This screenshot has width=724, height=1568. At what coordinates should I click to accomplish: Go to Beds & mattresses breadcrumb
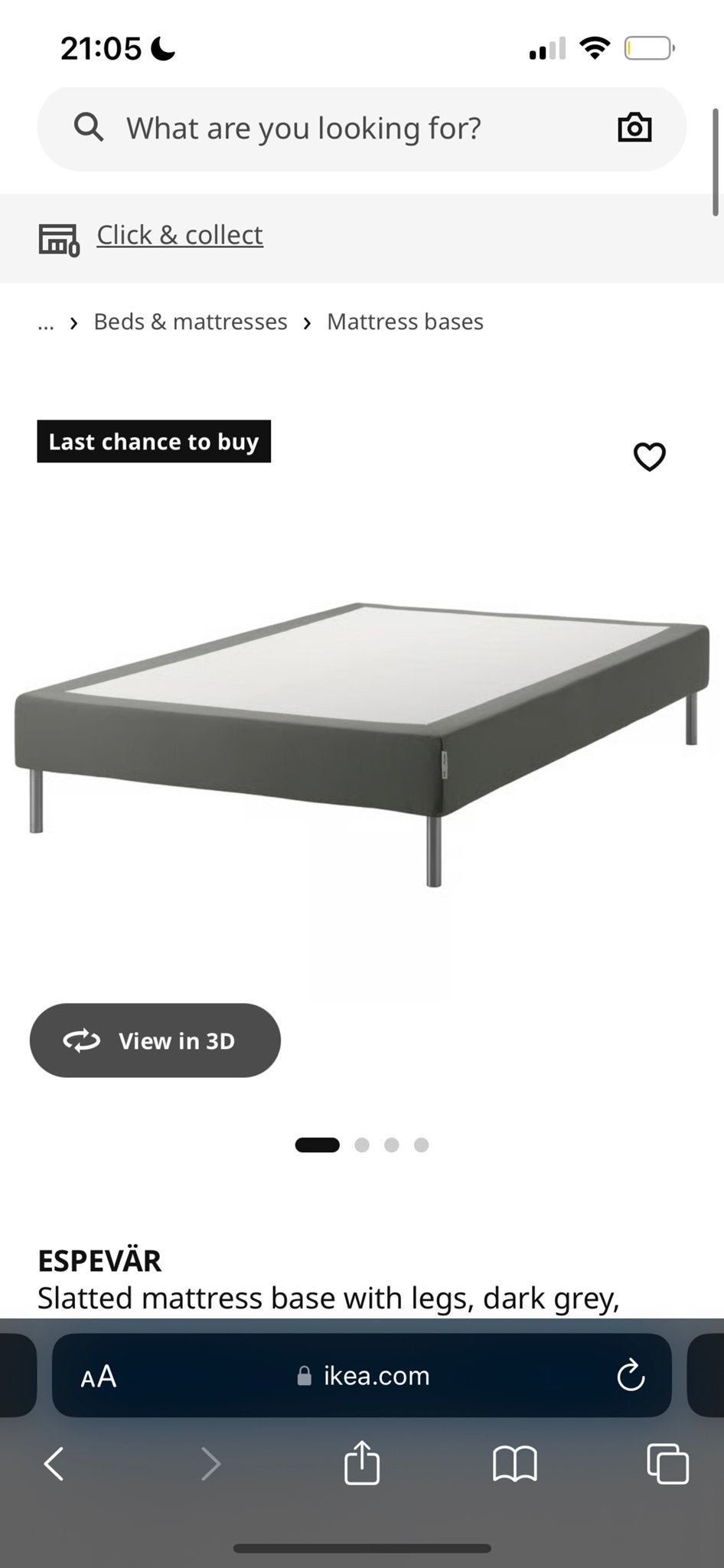(x=191, y=322)
